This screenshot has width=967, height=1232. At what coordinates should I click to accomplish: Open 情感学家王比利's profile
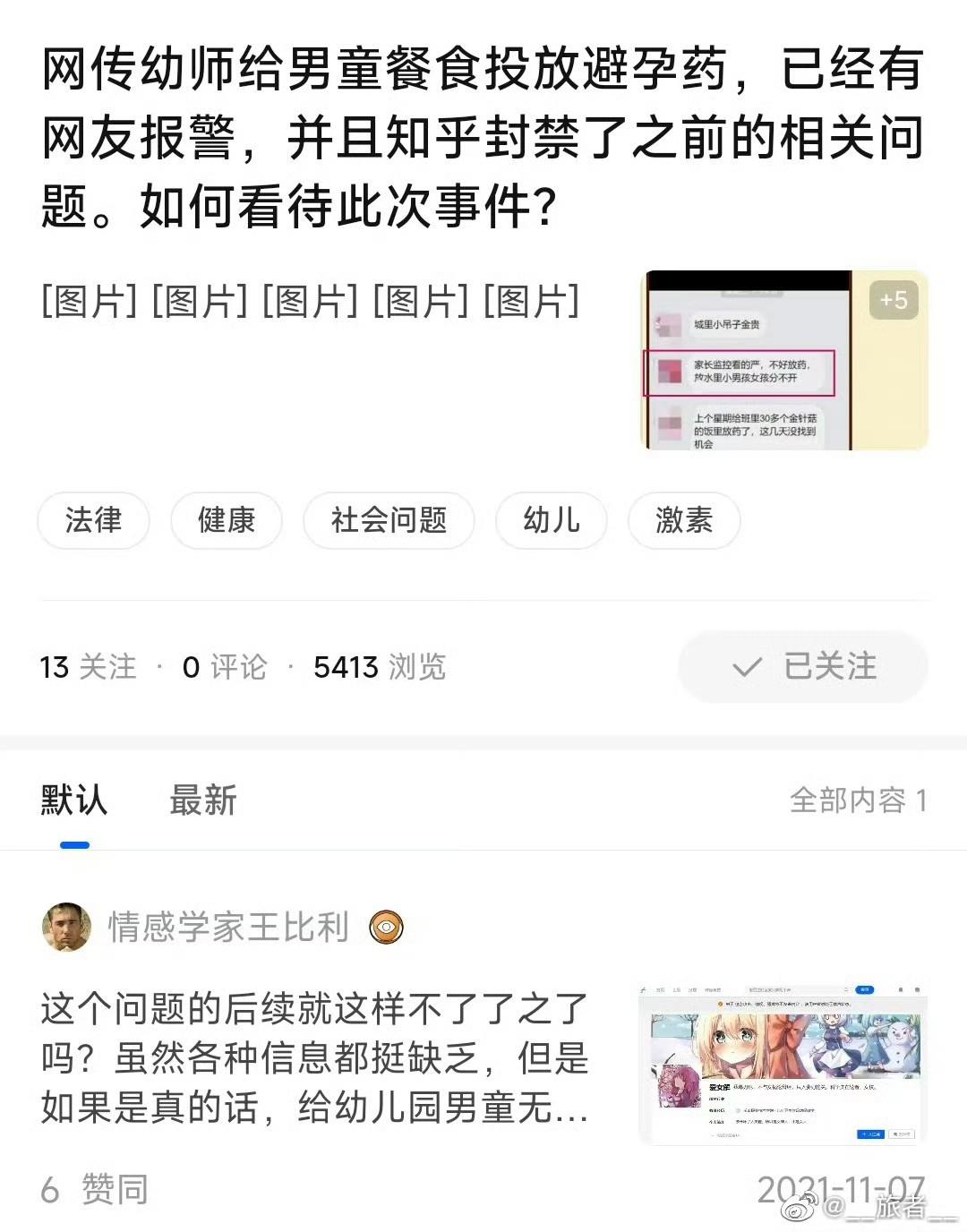point(227,928)
